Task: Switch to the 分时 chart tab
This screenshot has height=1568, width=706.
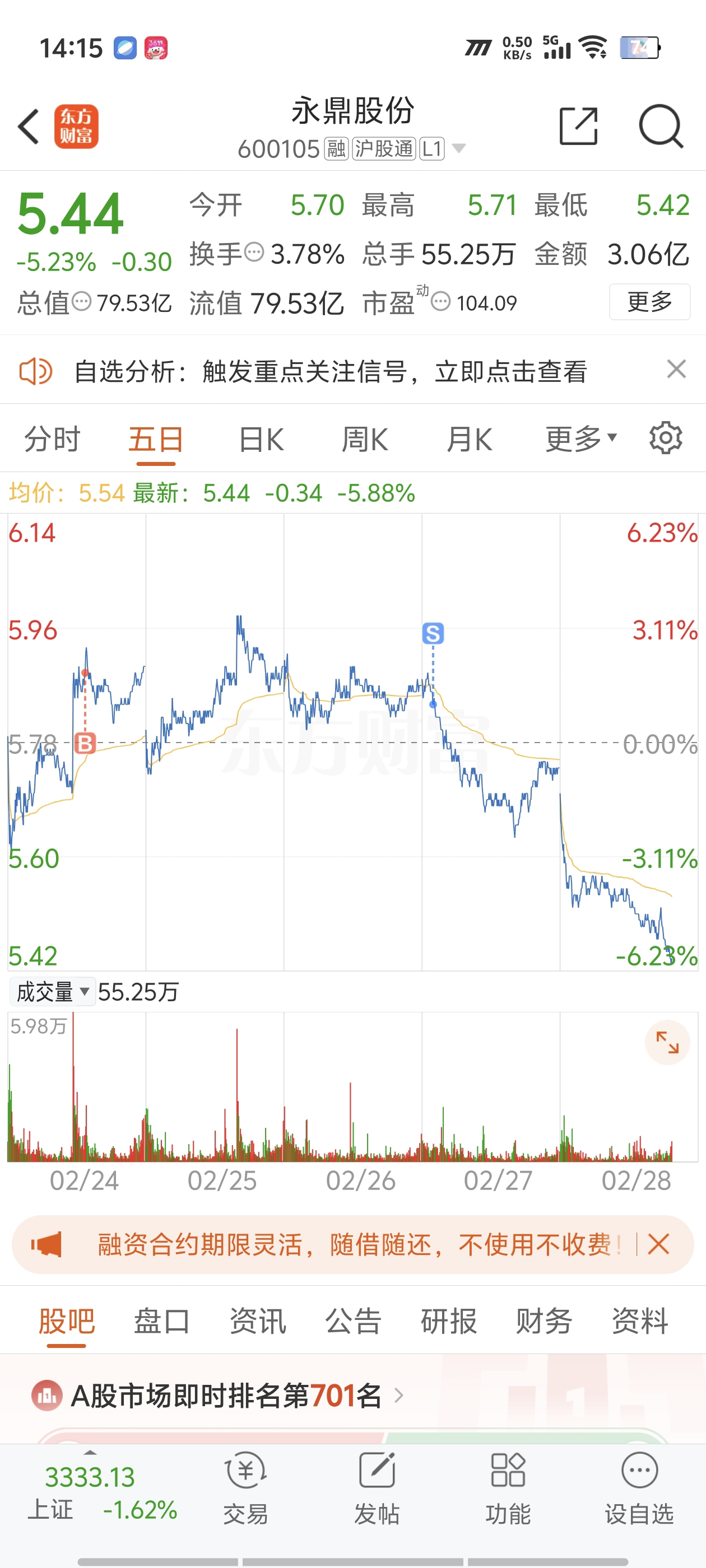Action: (x=52, y=439)
